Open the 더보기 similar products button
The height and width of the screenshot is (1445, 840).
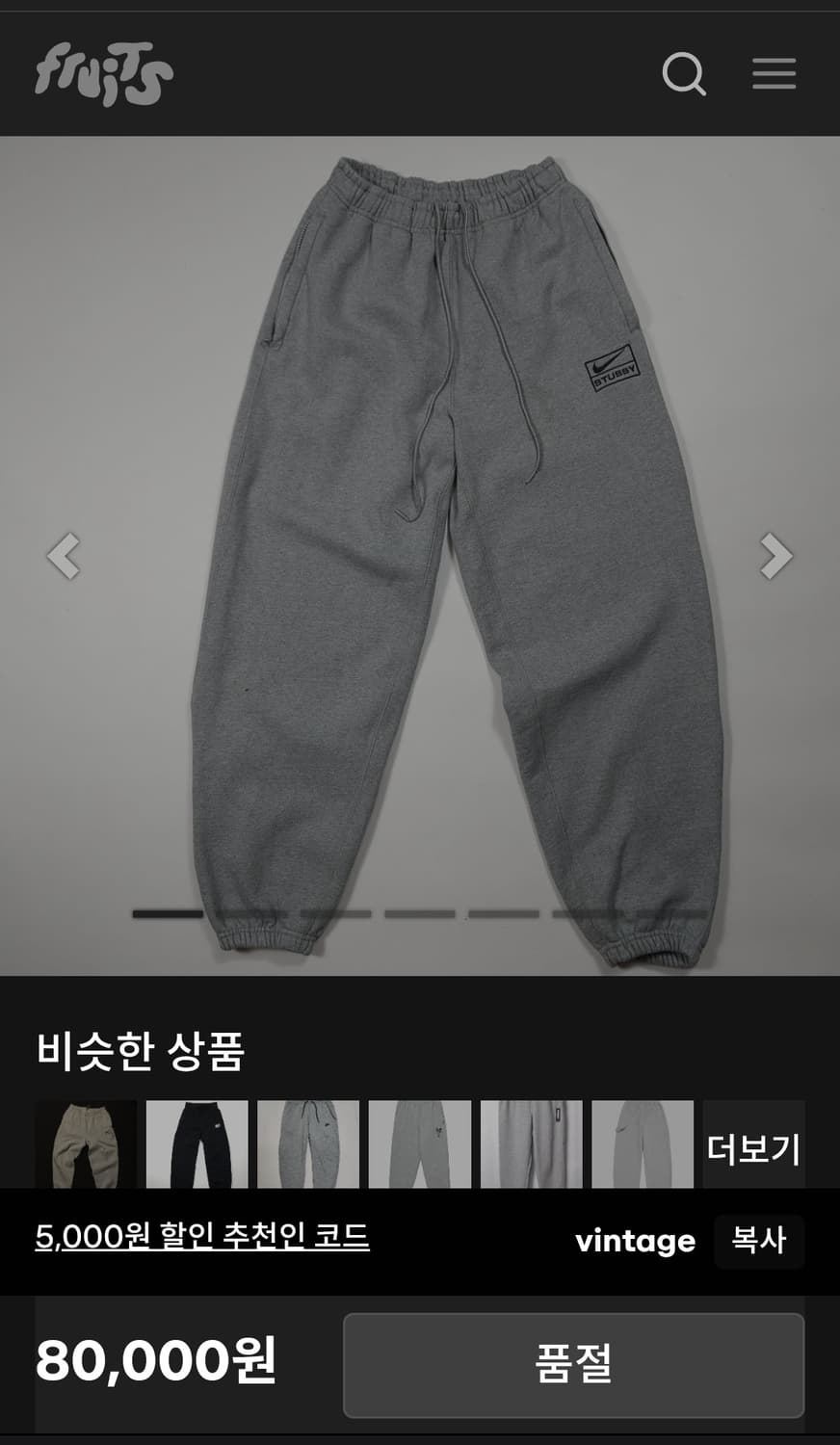tap(754, 1146)
